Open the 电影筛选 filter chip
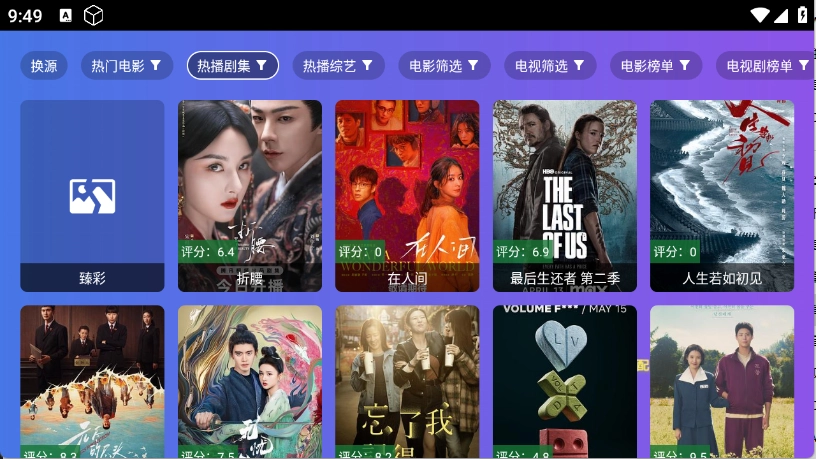This screenshot has height=459, width=816. point(444,66)
